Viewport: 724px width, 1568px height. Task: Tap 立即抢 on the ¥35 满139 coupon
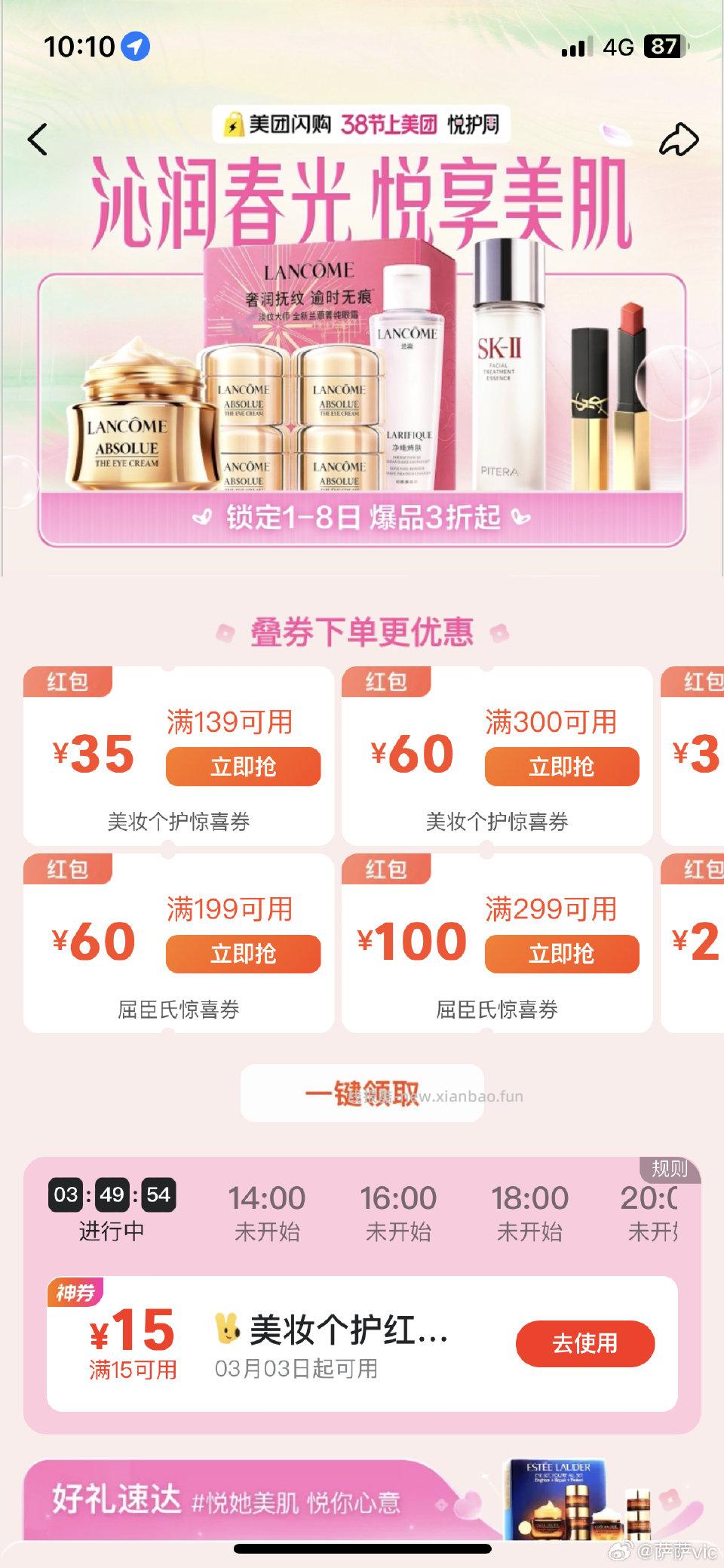[242, 766]
